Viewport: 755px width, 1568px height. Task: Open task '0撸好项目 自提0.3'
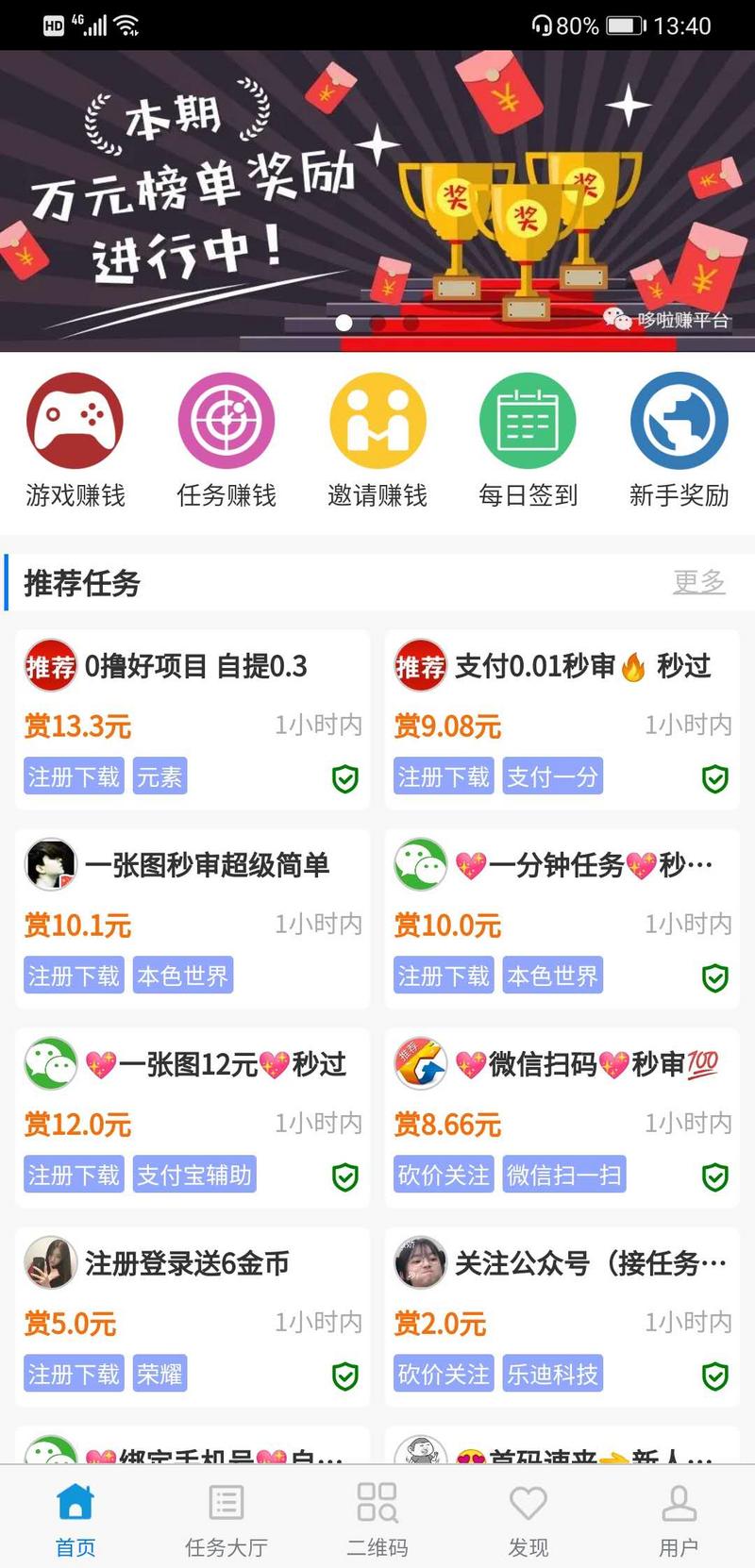pos(192,665)
